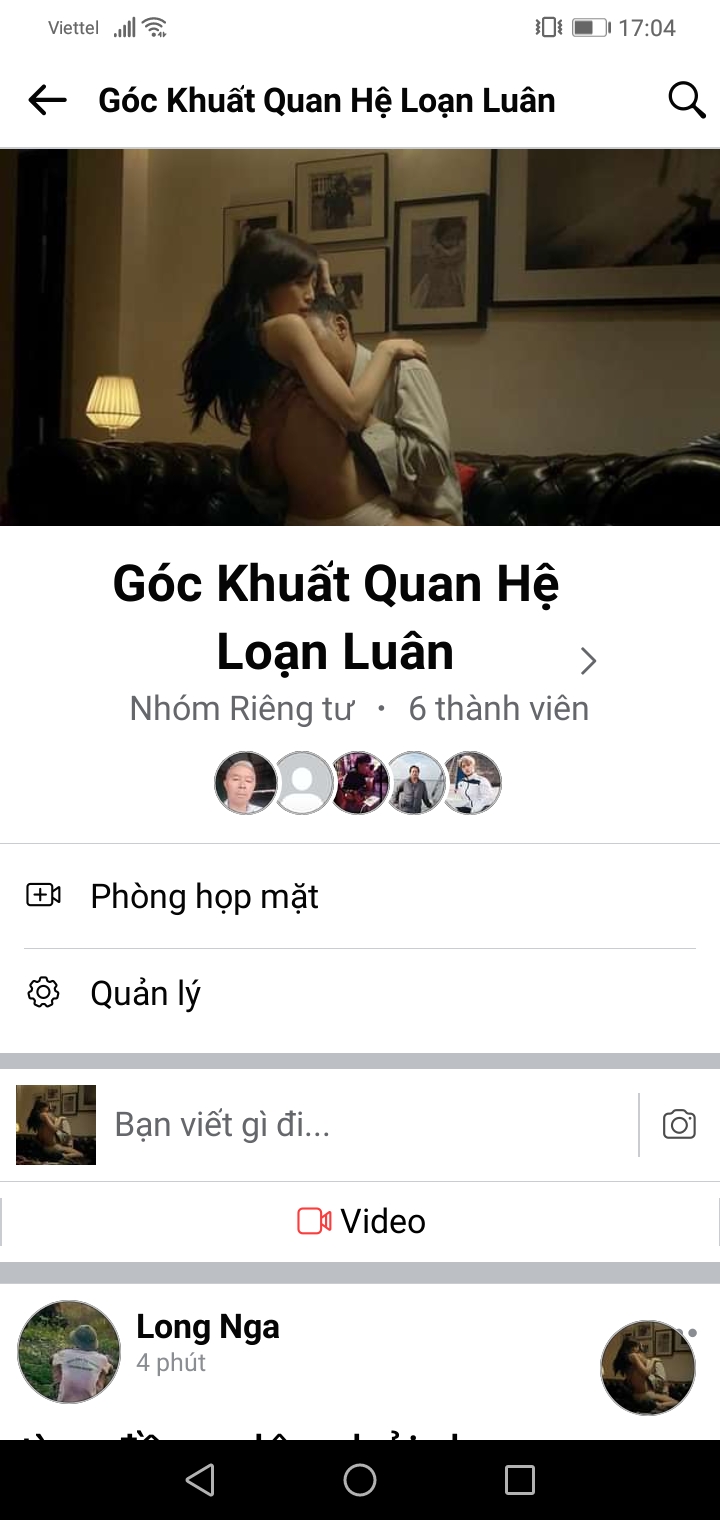Tap the Video button
This screenshot has width=720, height=1520.
point(361,1221)
